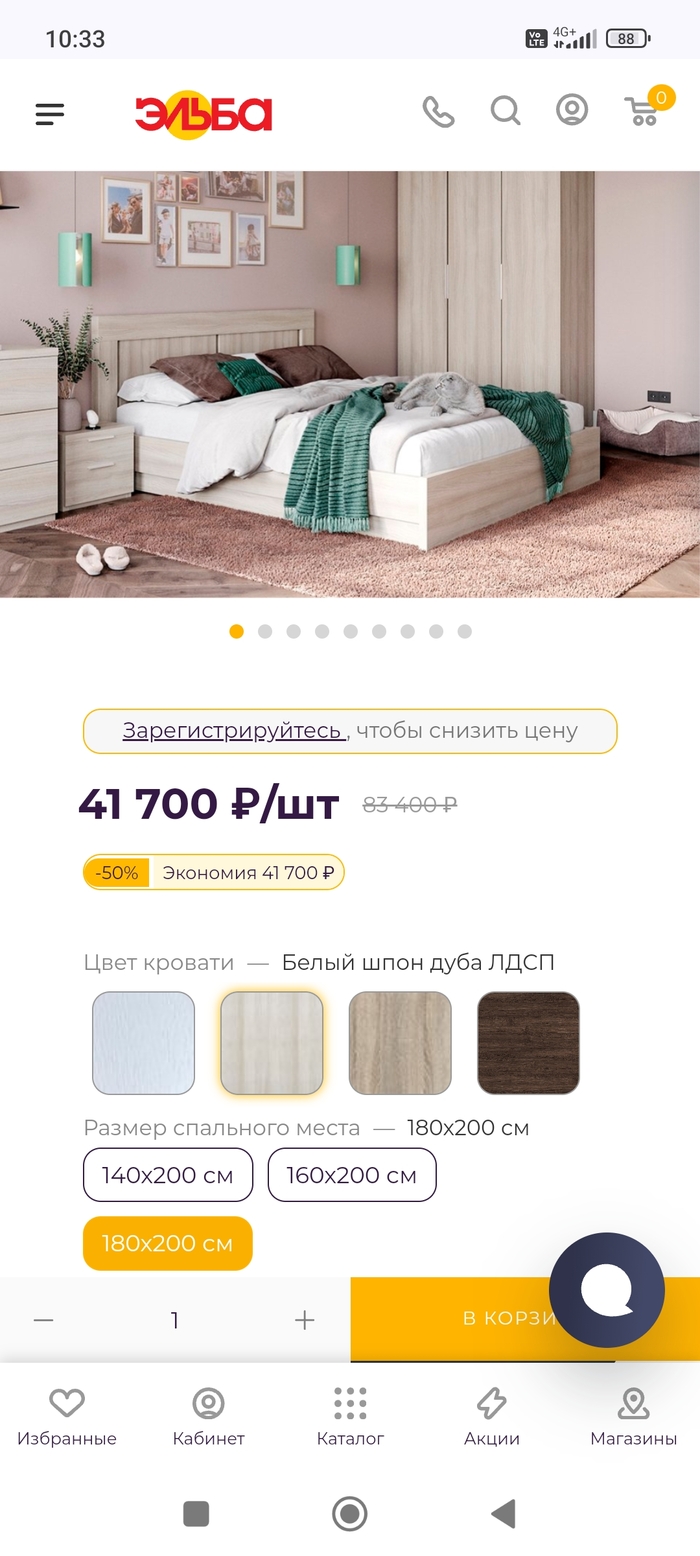700x1556 pixels.
Task: Open the shopping cart
Action: point(644,110)
